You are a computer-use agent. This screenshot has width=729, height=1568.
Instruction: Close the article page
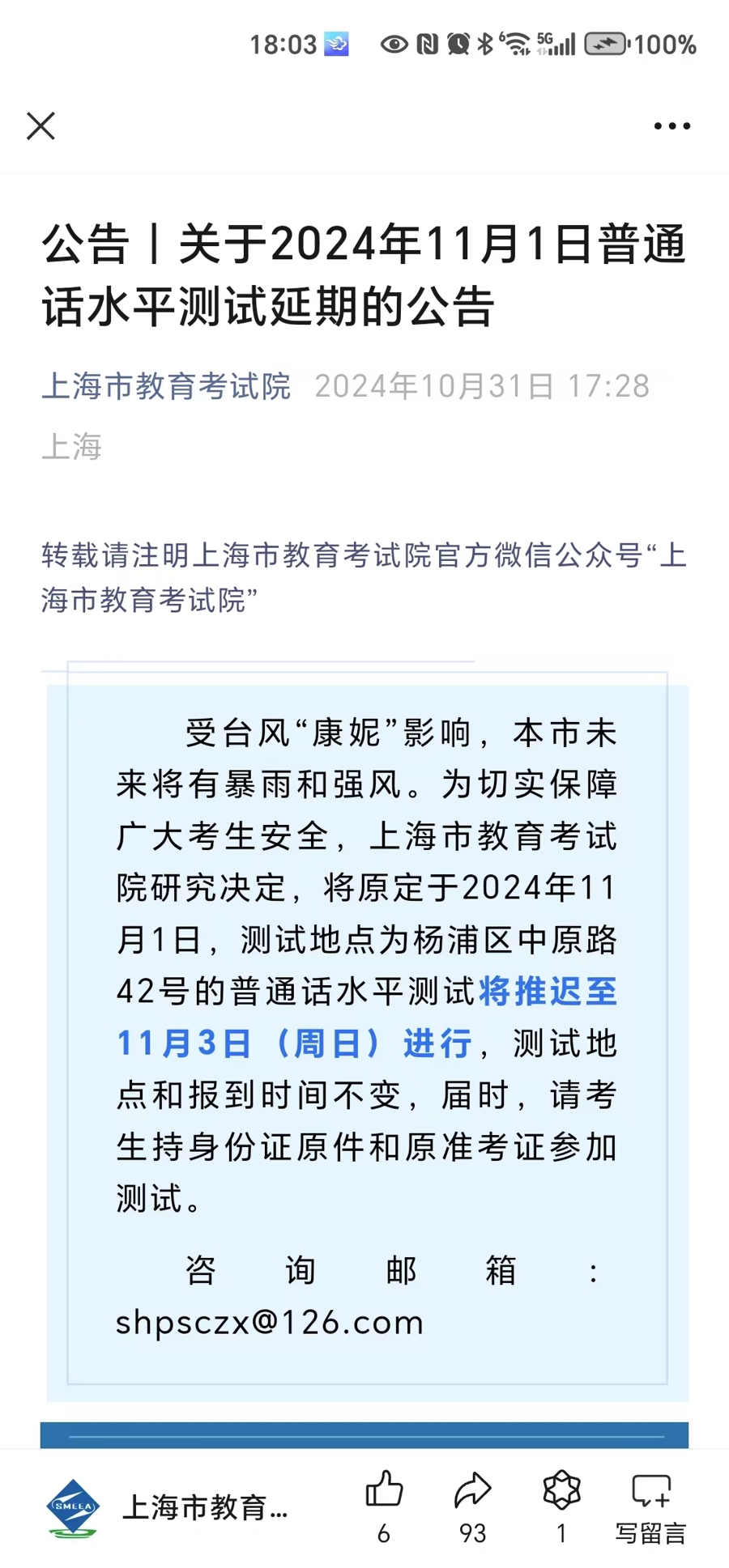pyautogui.click(x=40, y=126)
